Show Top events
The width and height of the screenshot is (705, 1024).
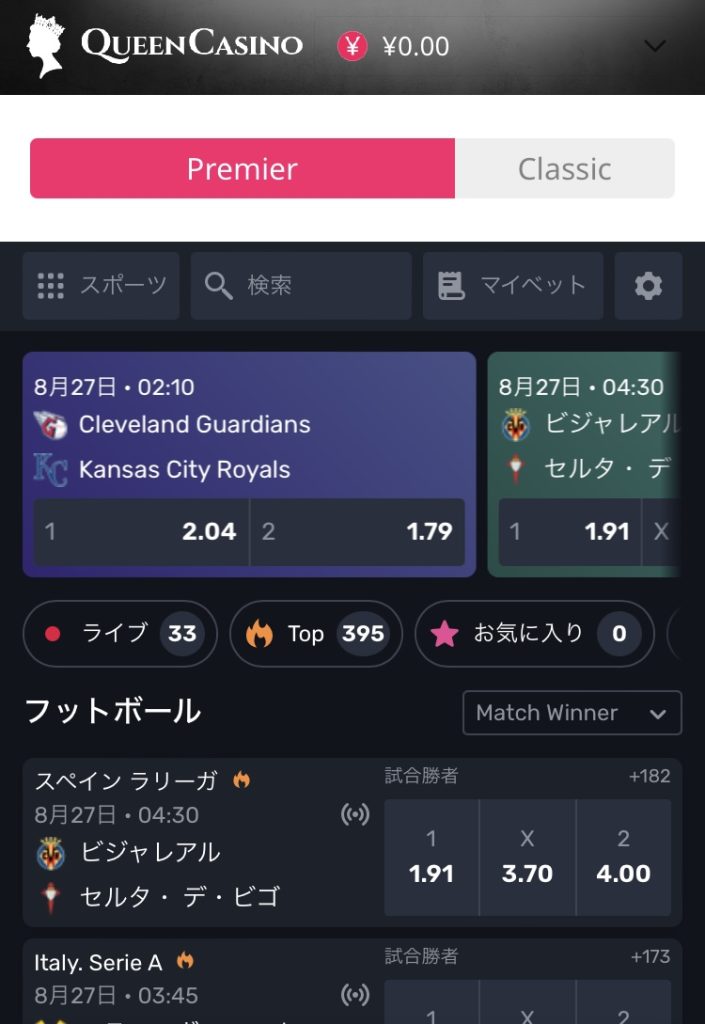point(315,633)
